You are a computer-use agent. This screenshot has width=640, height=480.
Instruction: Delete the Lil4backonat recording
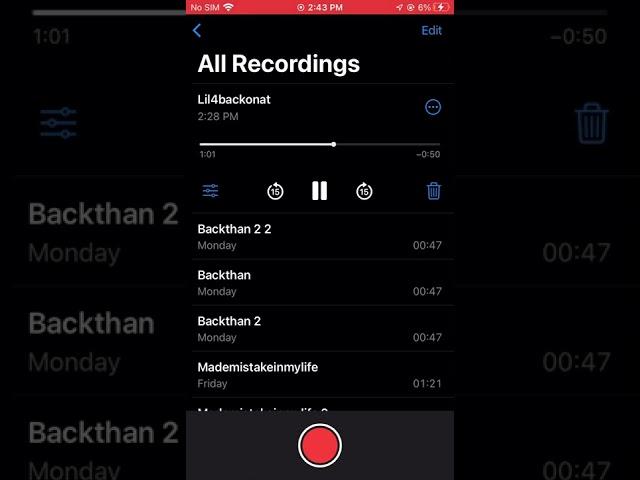point(433,191)
